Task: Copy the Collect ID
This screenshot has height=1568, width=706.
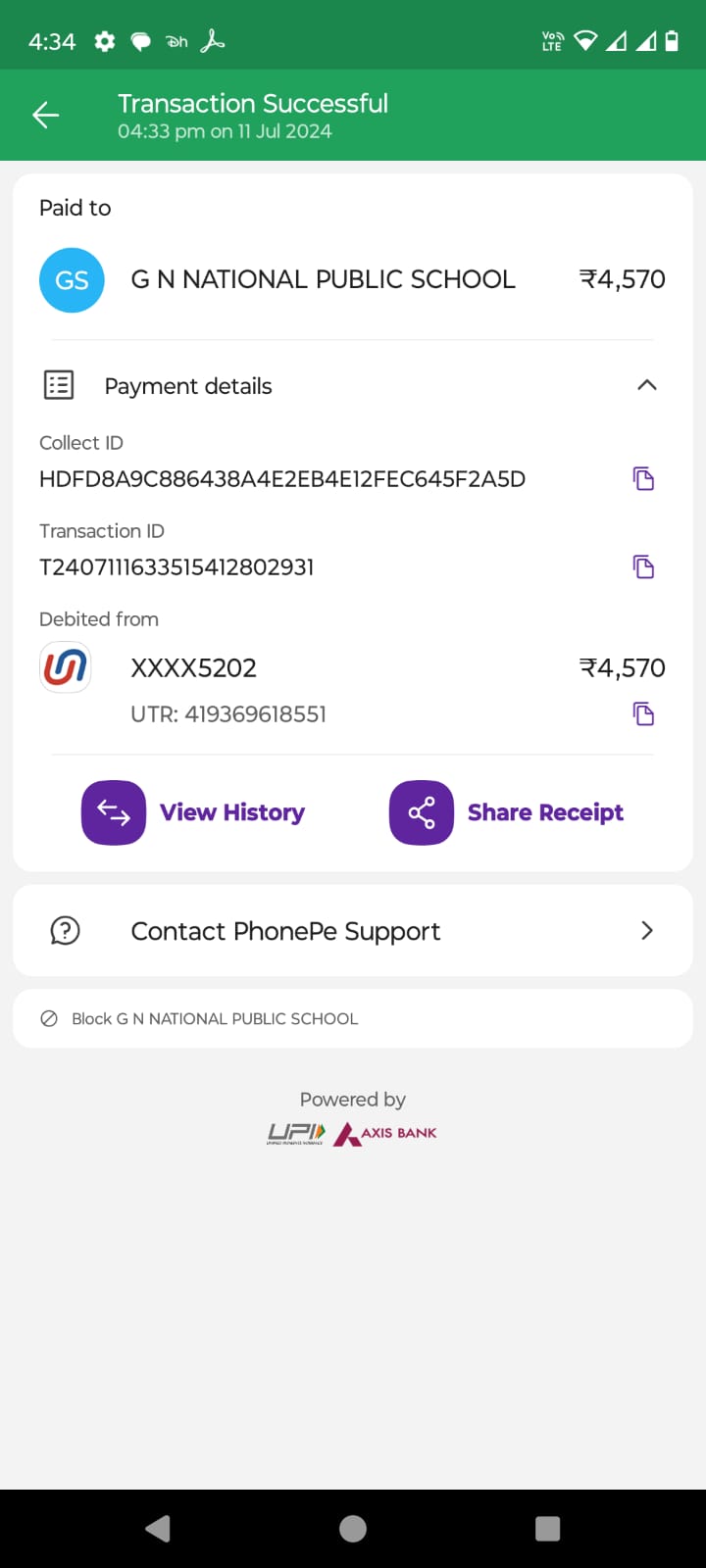Action: pos(643,478)
